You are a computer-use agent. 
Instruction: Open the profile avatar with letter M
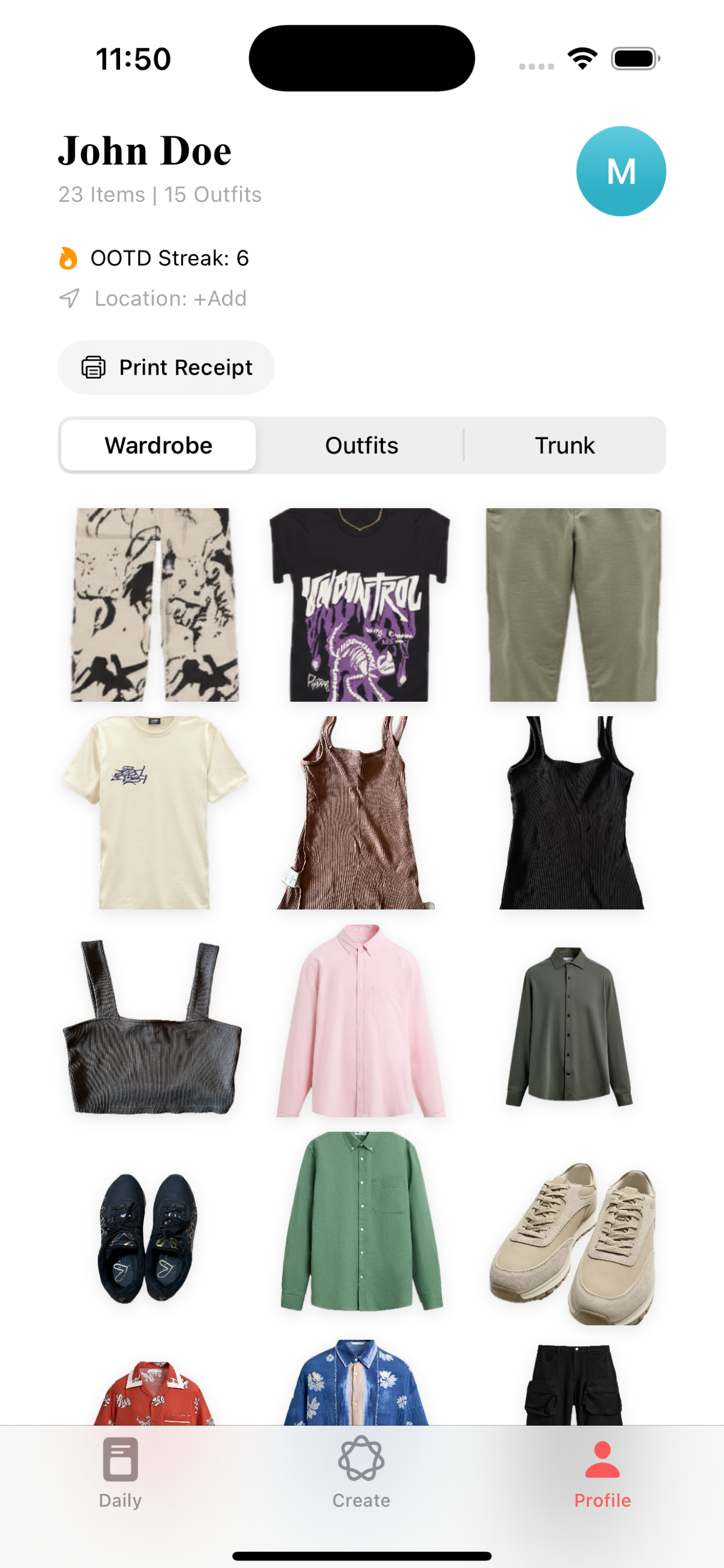(x=620, y=171)
